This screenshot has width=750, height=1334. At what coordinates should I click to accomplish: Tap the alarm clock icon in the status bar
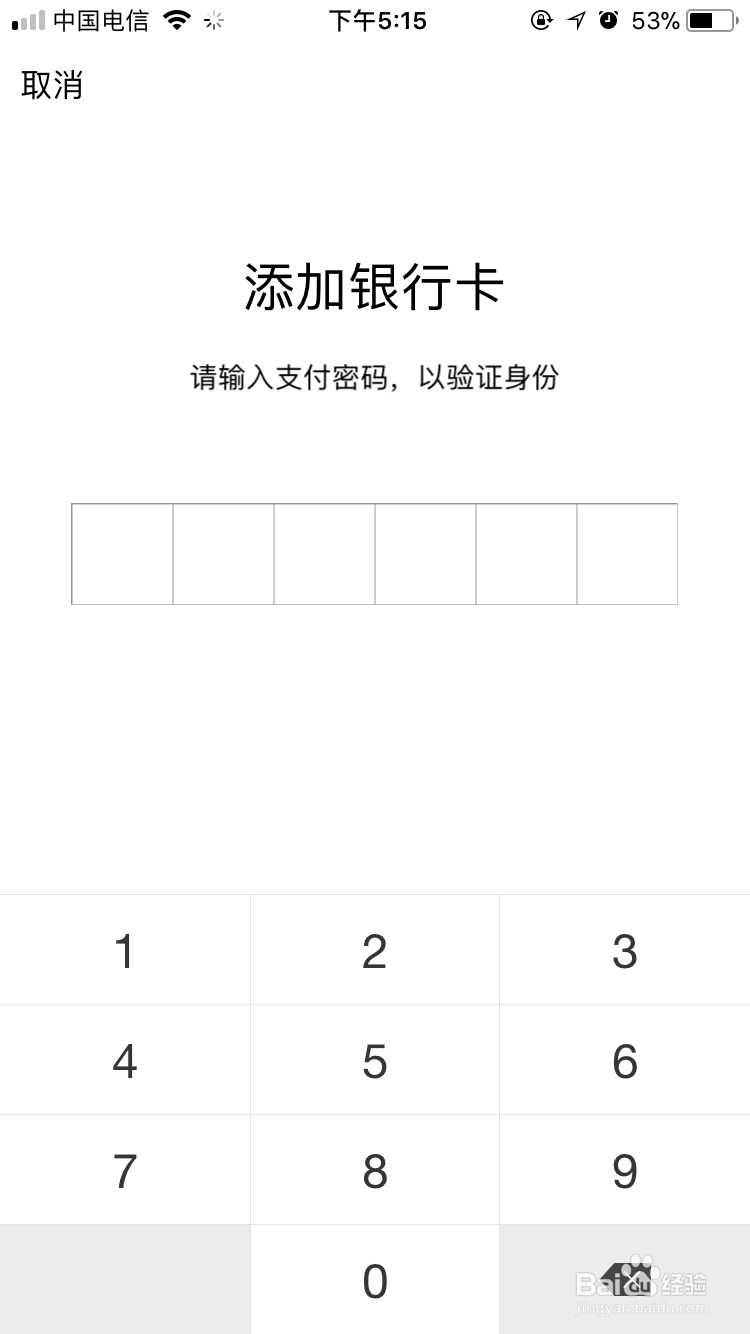pyautogui.click(x=608, y=20)
